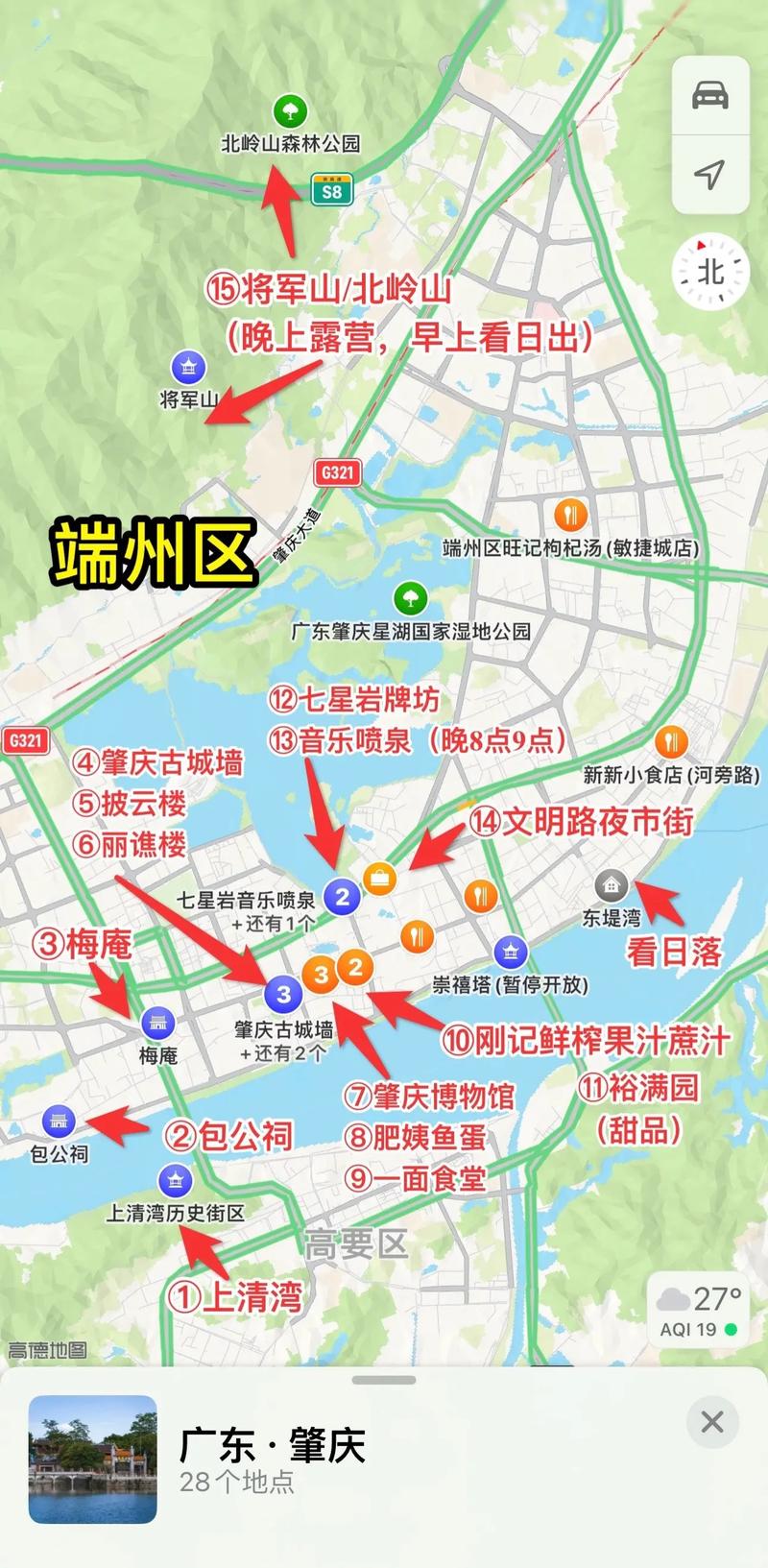Select the 东堤湾 home pin
The width and height of the screenshot is (768, 1568).
pos(612,884)
